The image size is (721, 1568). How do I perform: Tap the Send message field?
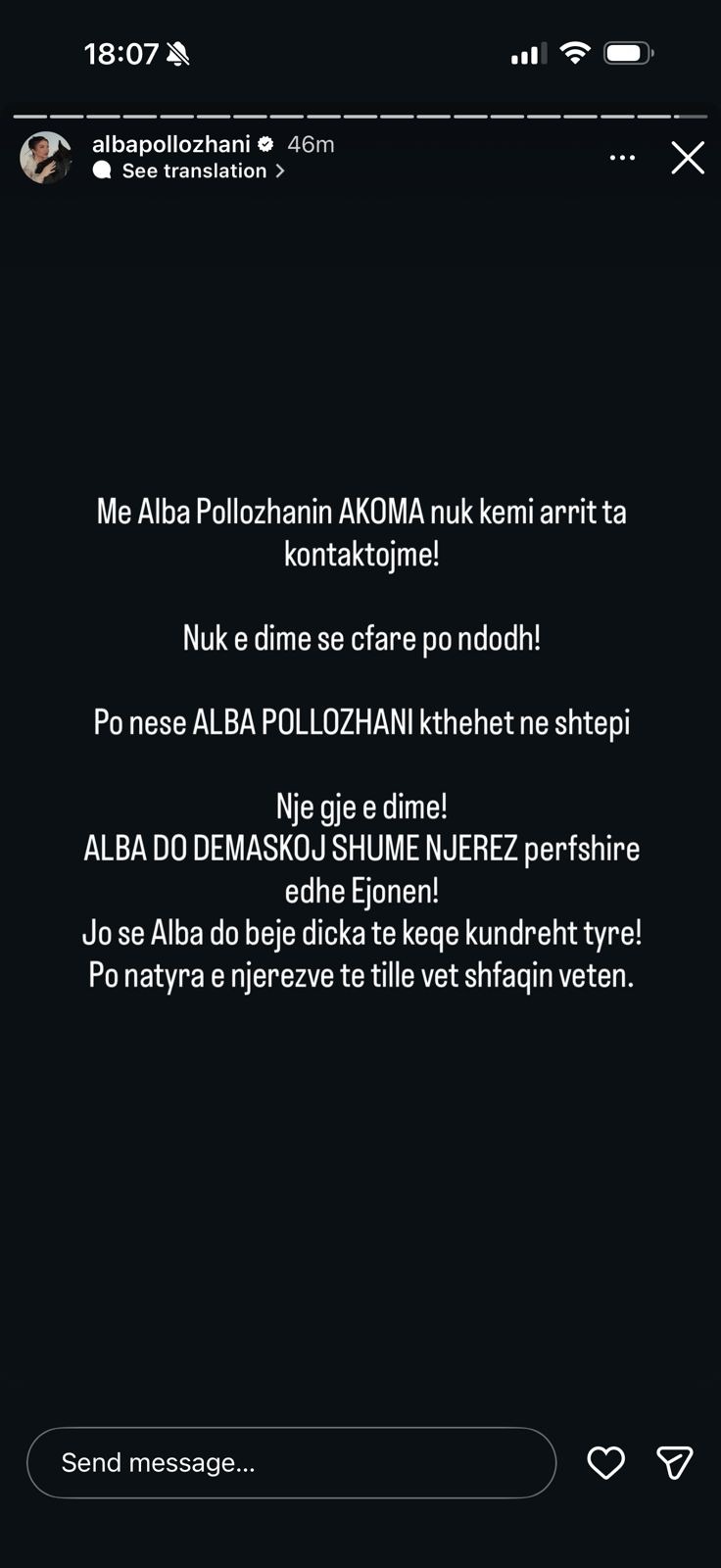[x=291, y=1462]
